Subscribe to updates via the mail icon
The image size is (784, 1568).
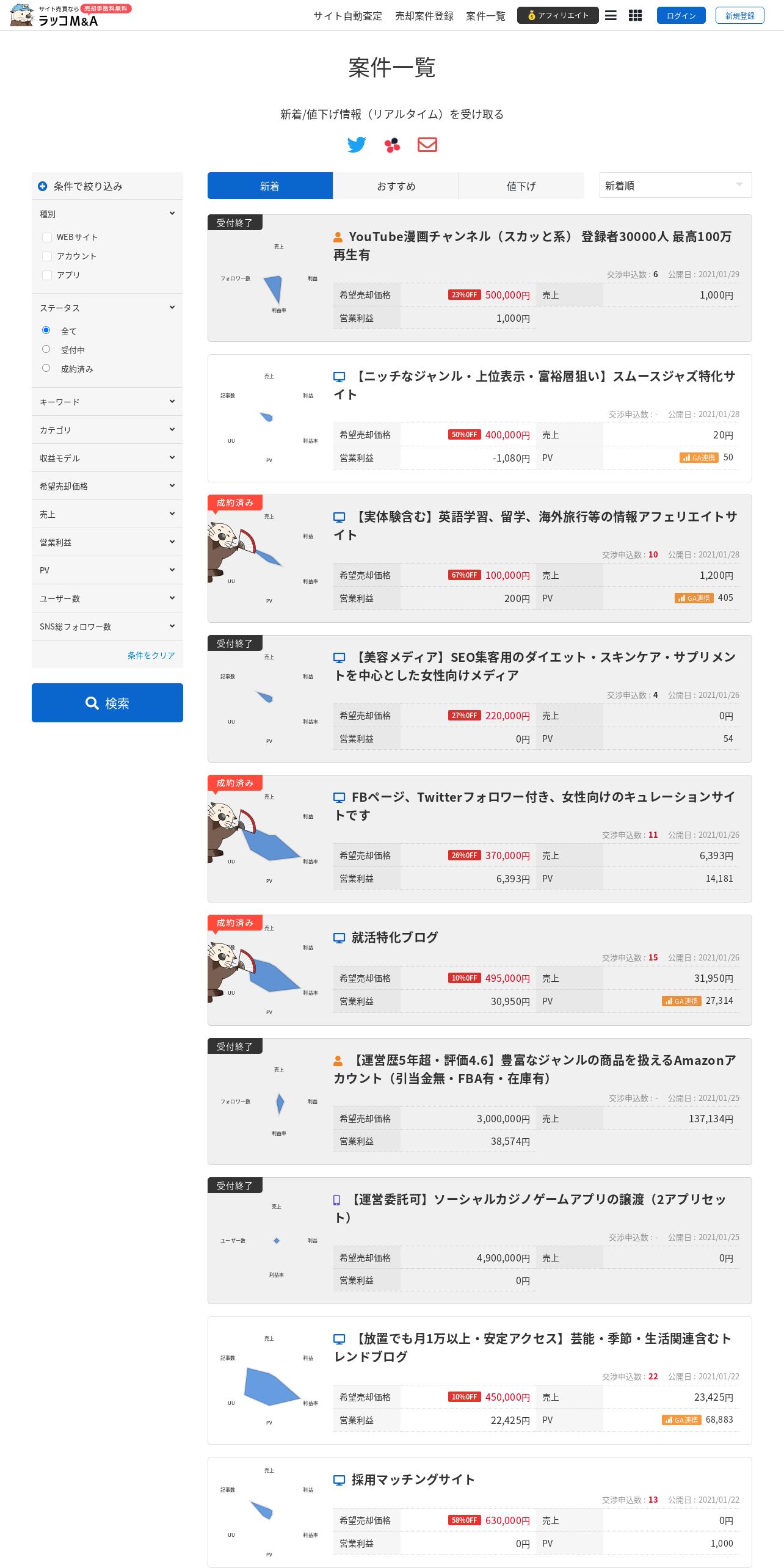point(427,145)
